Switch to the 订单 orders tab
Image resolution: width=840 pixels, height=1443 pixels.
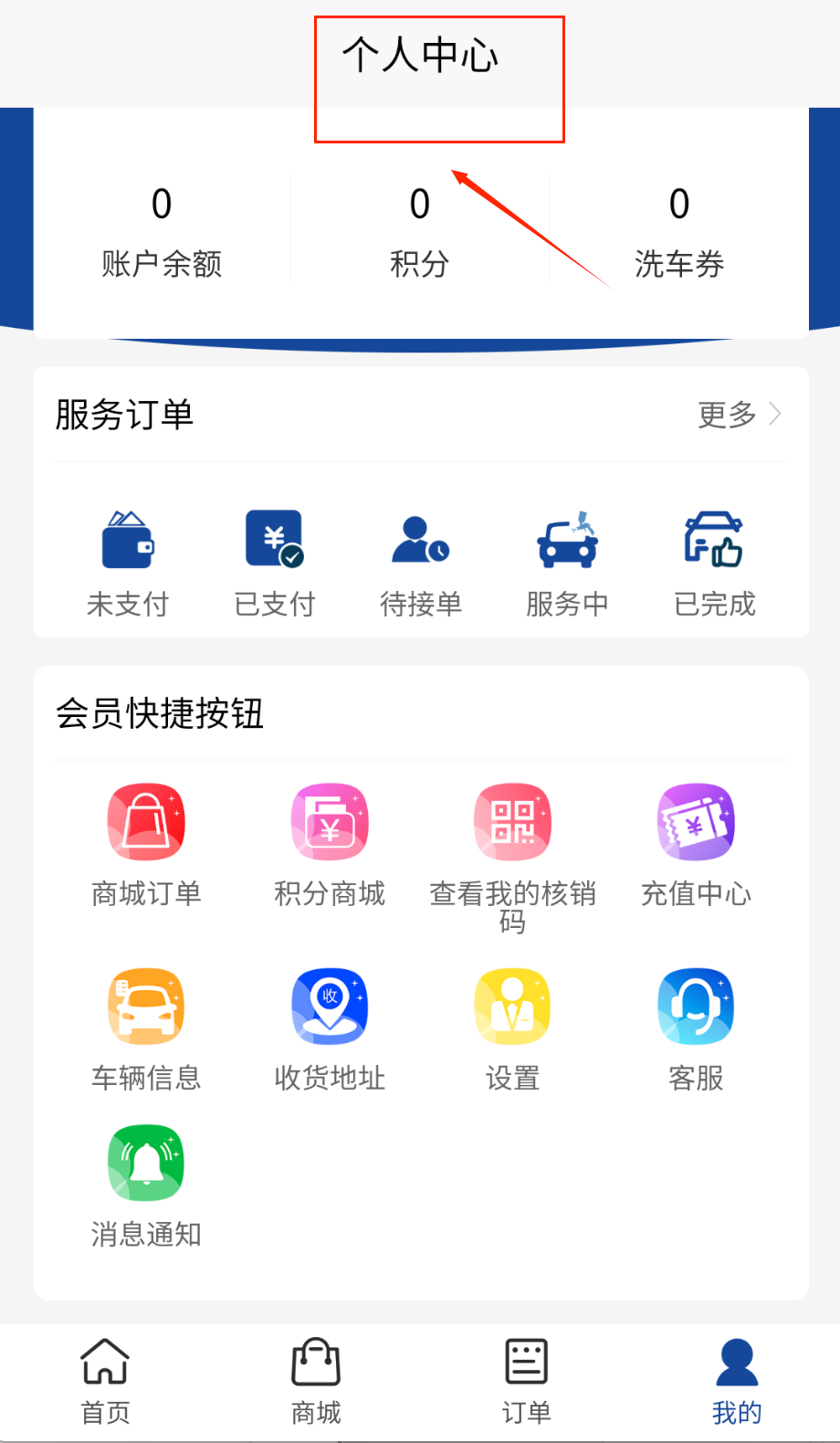click(x=527, y=1381)
